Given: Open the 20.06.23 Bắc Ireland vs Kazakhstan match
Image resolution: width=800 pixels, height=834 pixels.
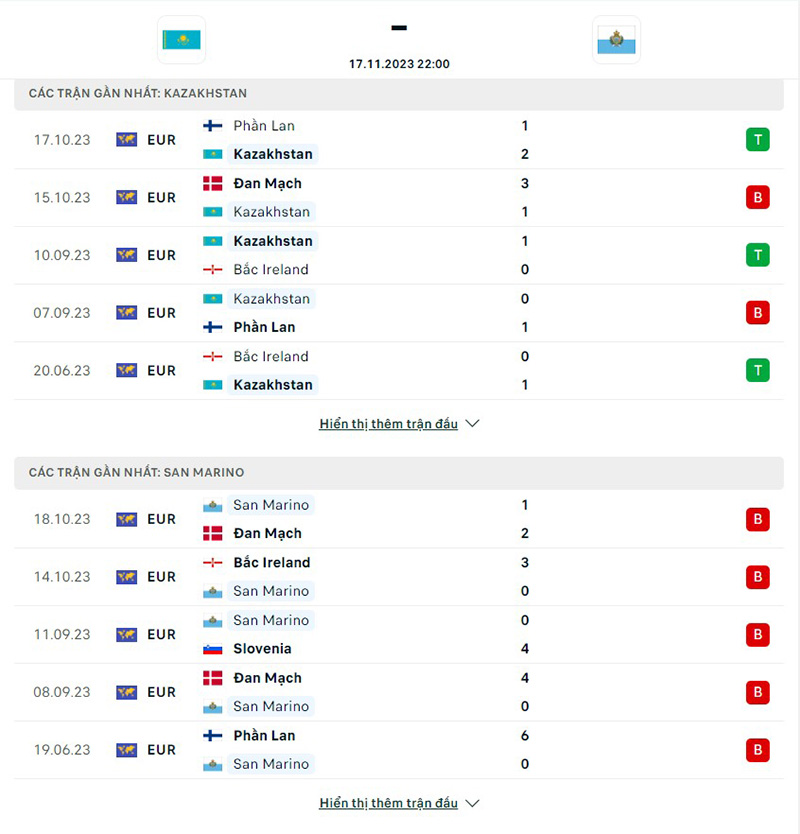Looking at the screenshot, I should [400, 371].
